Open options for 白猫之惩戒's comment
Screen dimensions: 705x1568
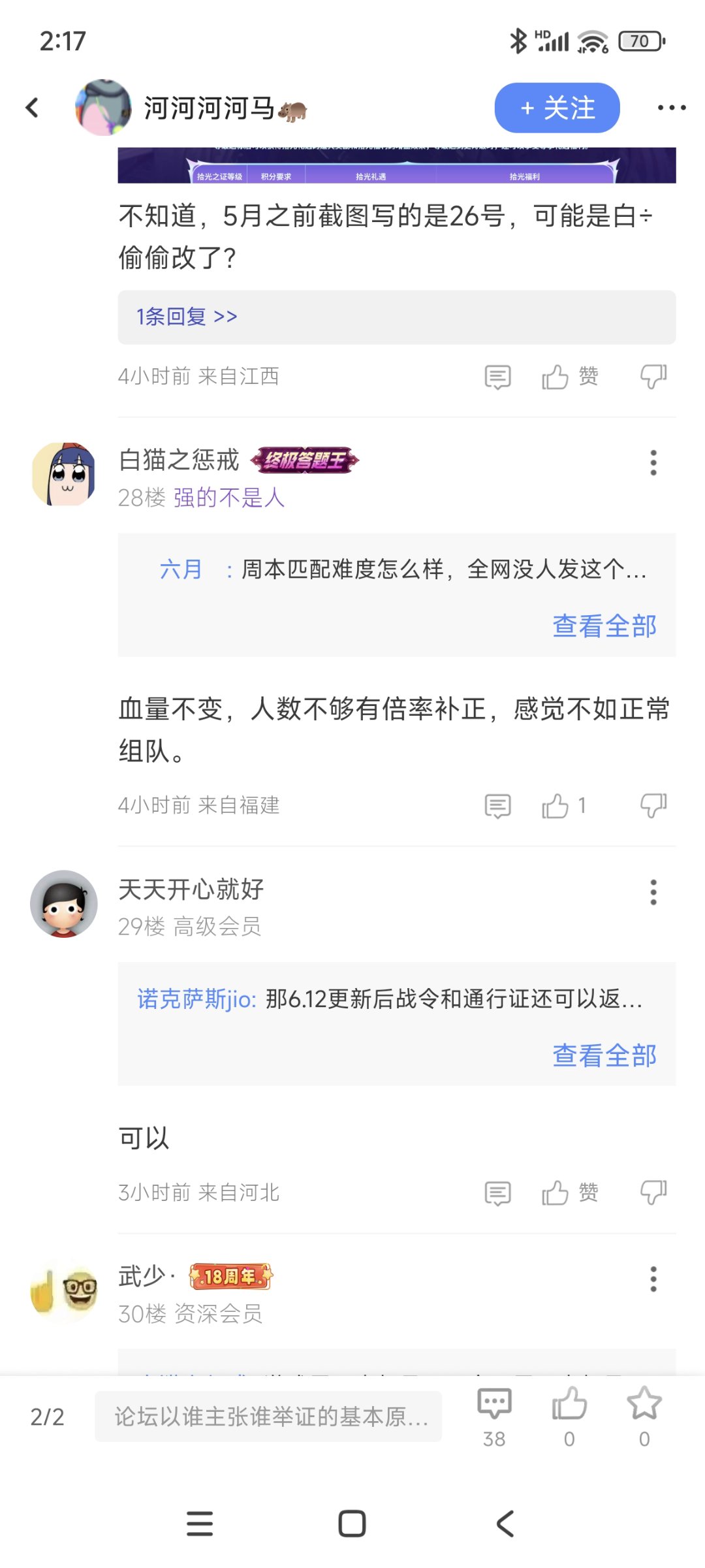point(653,462)
